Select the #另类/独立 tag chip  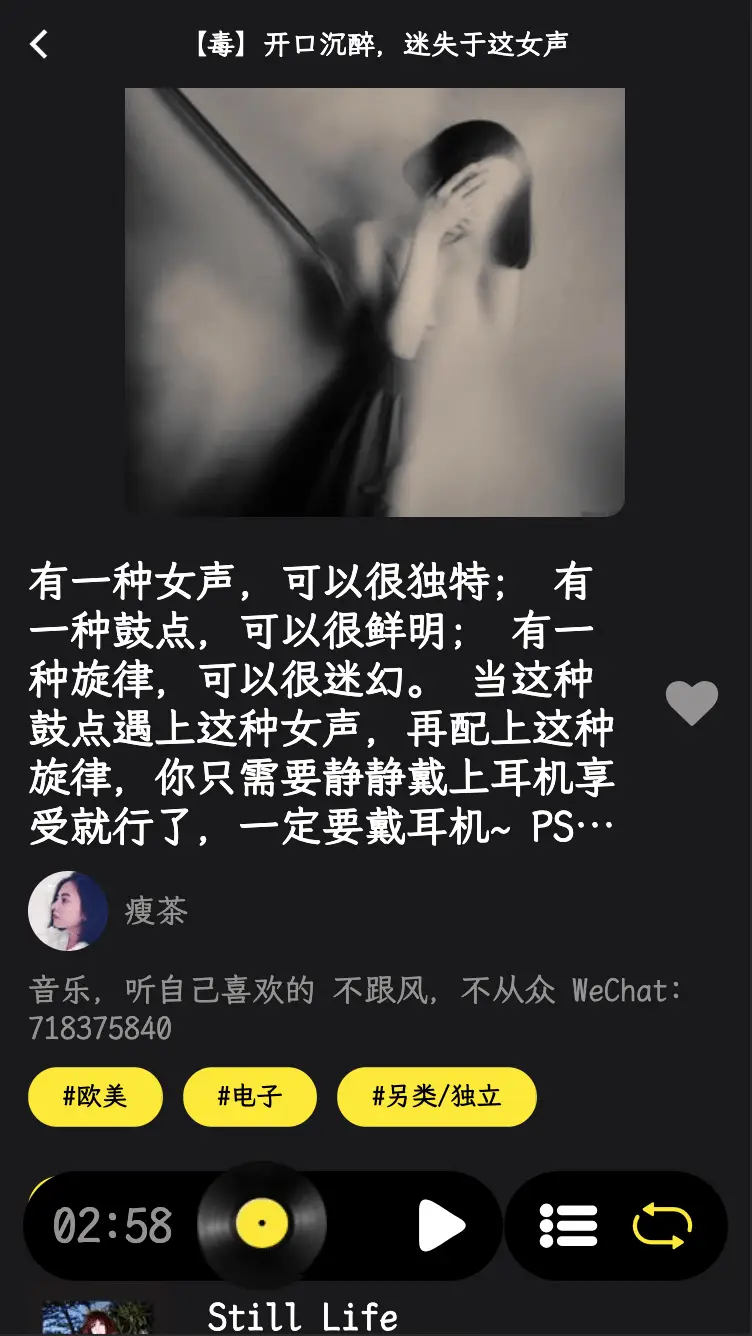[x=436, y=1097]
